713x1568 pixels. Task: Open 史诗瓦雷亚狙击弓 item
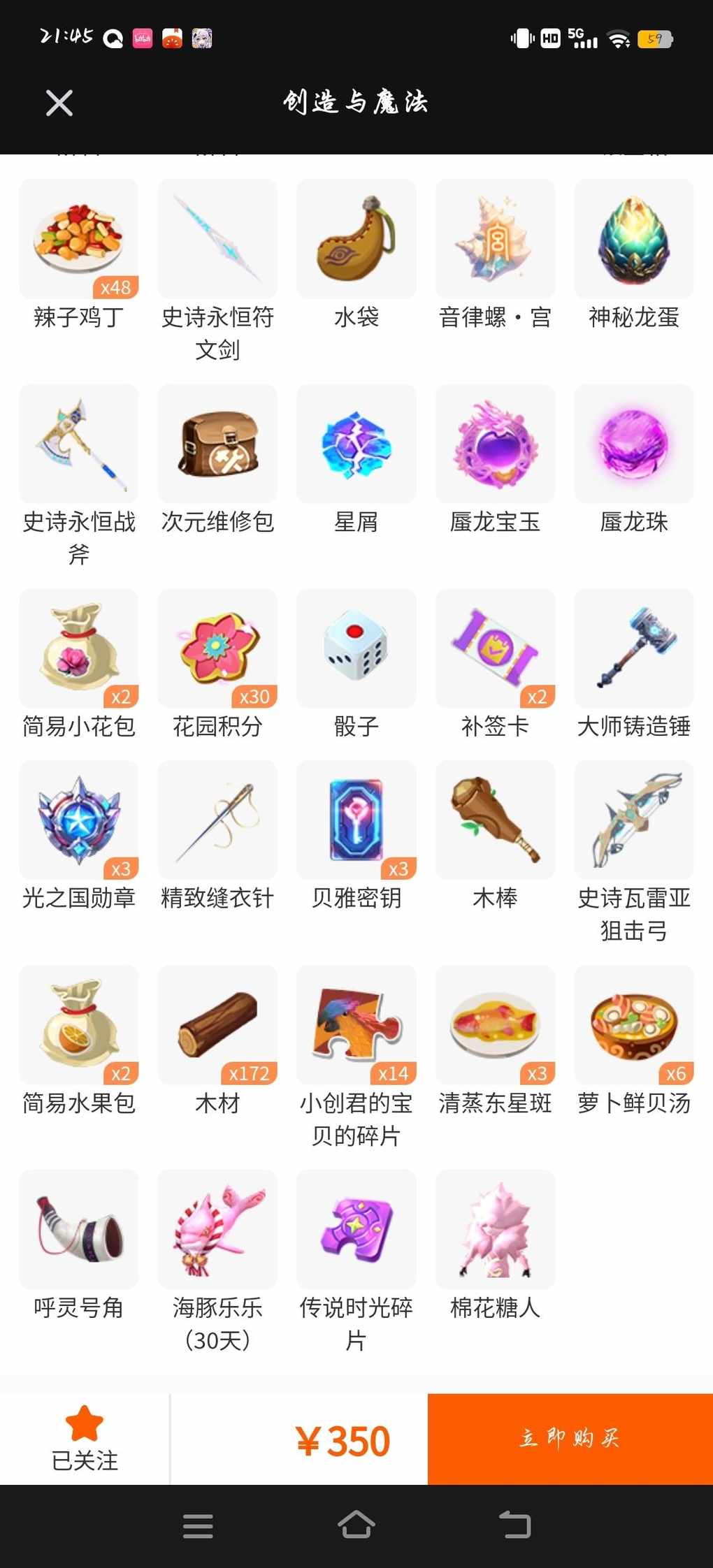point(633,820)
